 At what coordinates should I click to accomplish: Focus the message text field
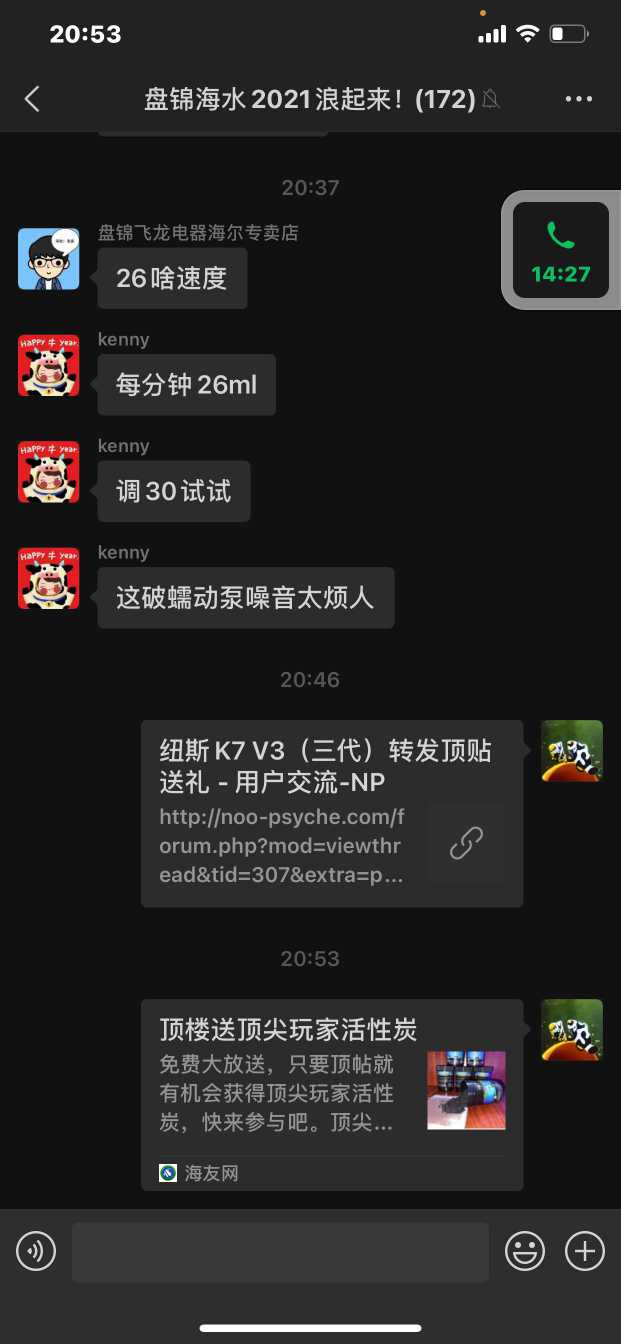280,1251
